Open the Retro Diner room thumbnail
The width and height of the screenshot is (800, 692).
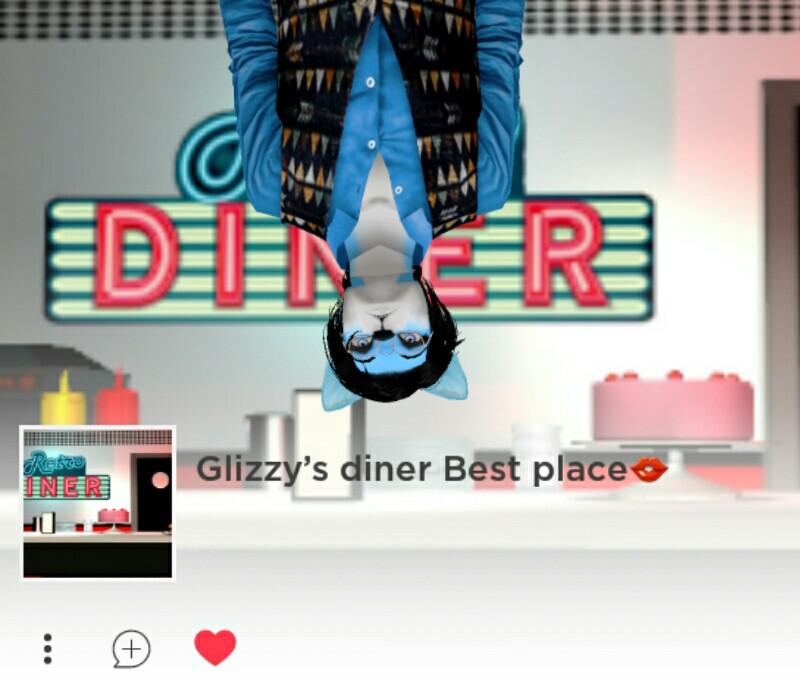tap(98, 503)
